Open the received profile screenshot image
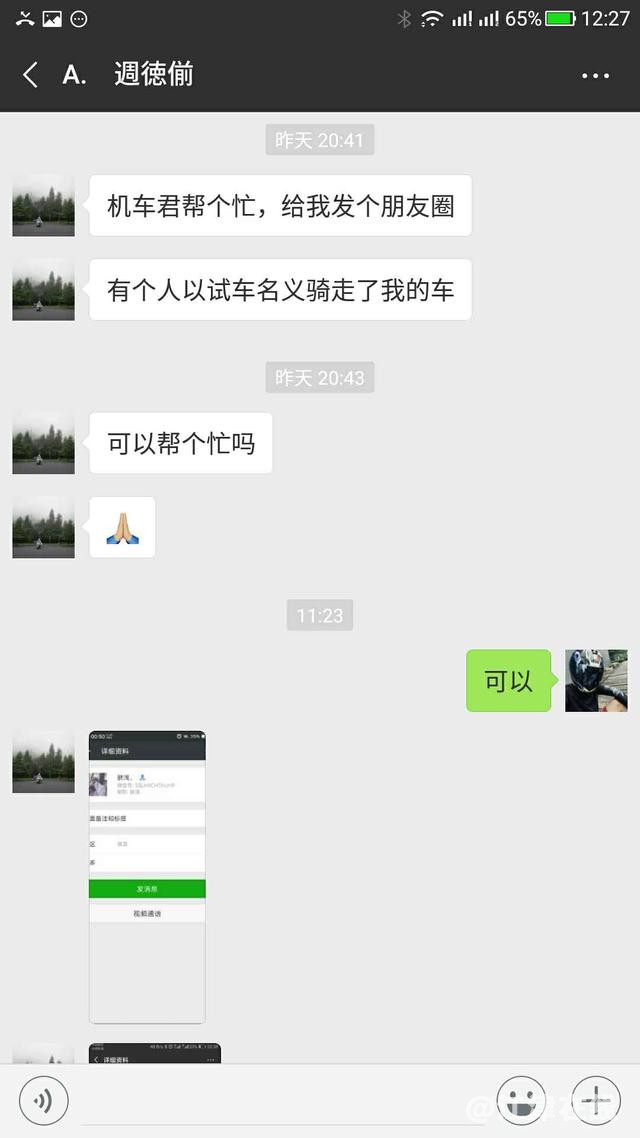This screenshot has height=1138, width=640. tap(147, 876)
